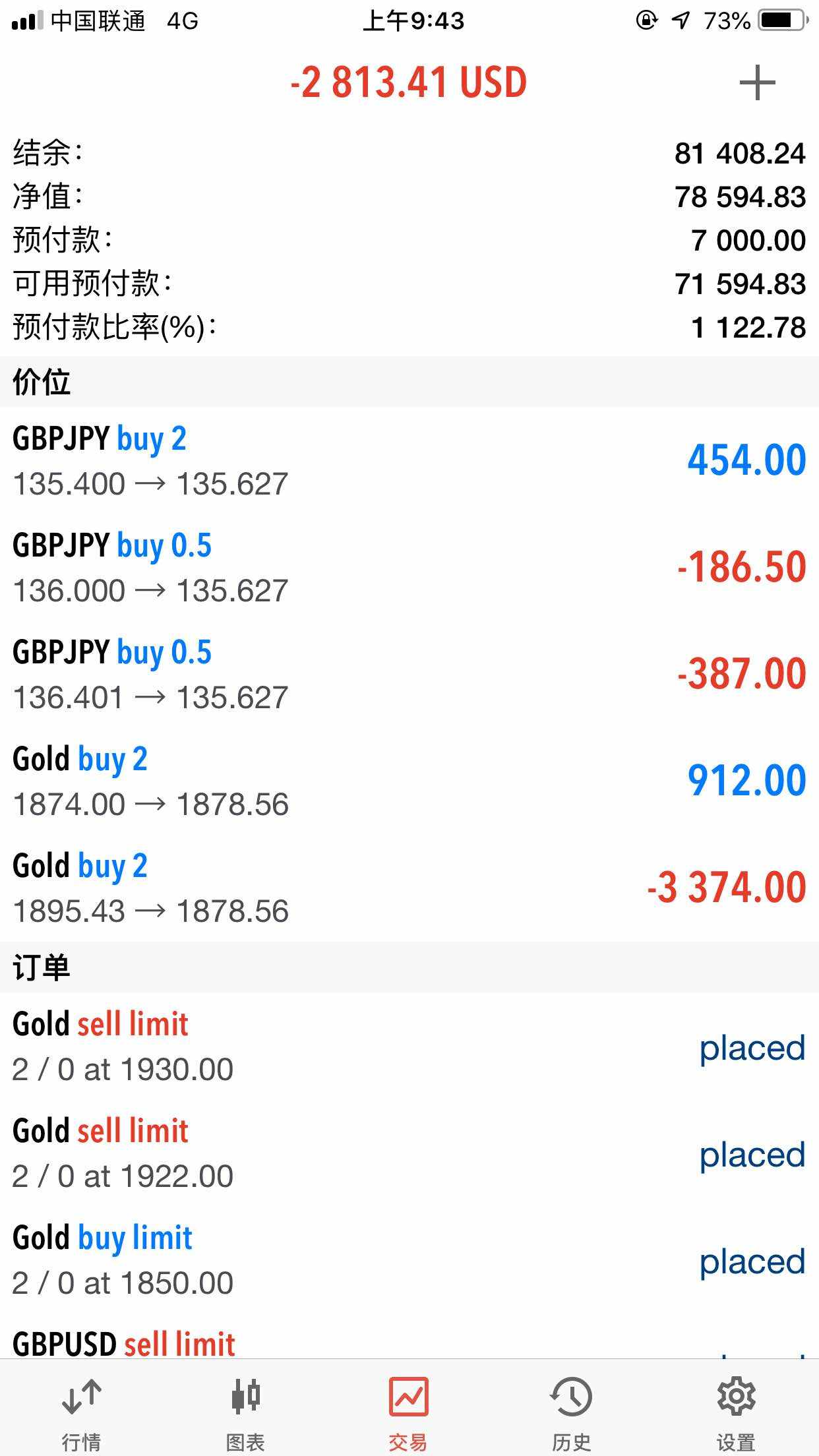Viewport: 819px width, 1456px height.
Task: Select the 交易 trade tab
Action: click(409, 1407)
